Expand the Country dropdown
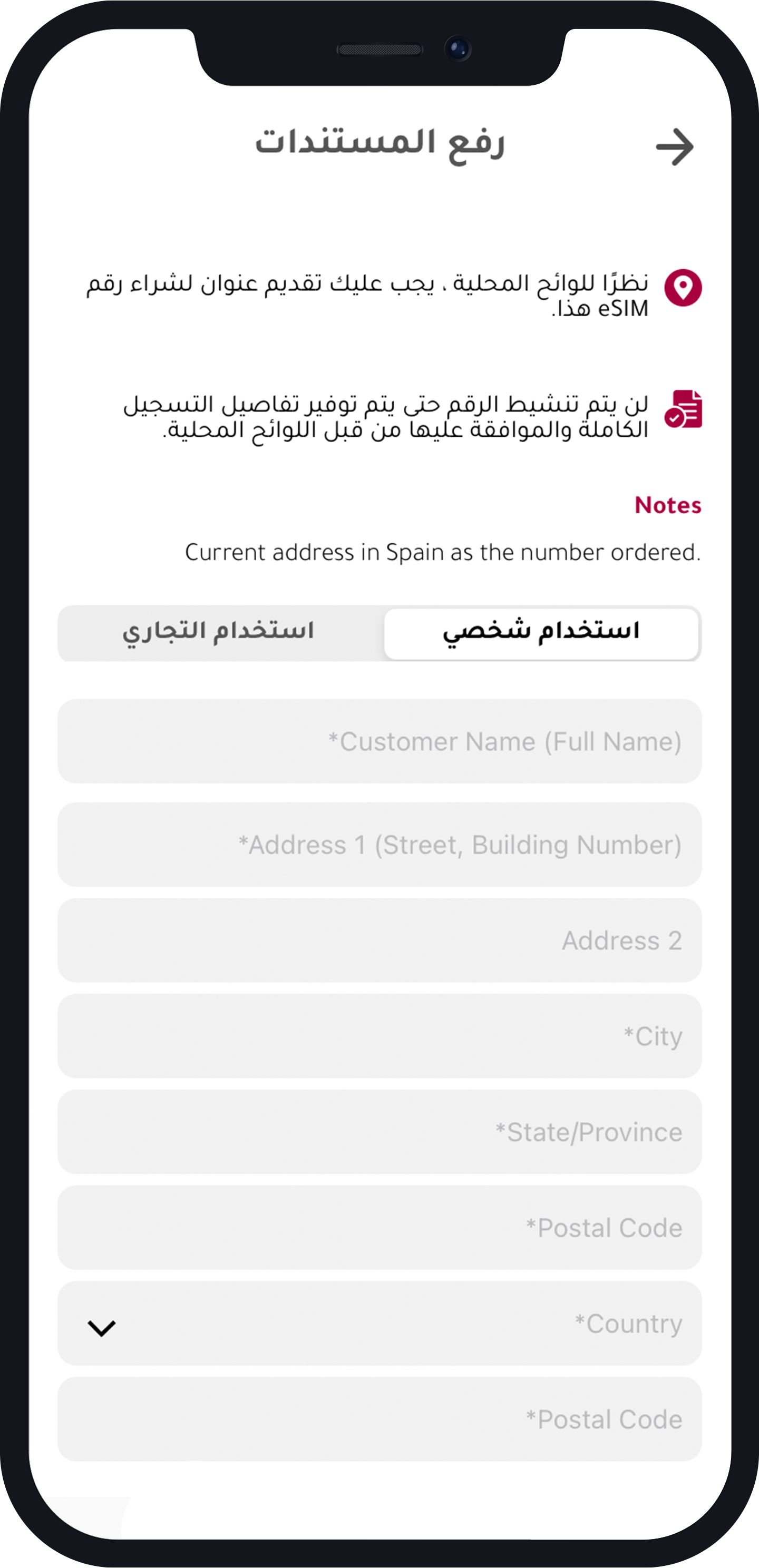 (379, 1324)
